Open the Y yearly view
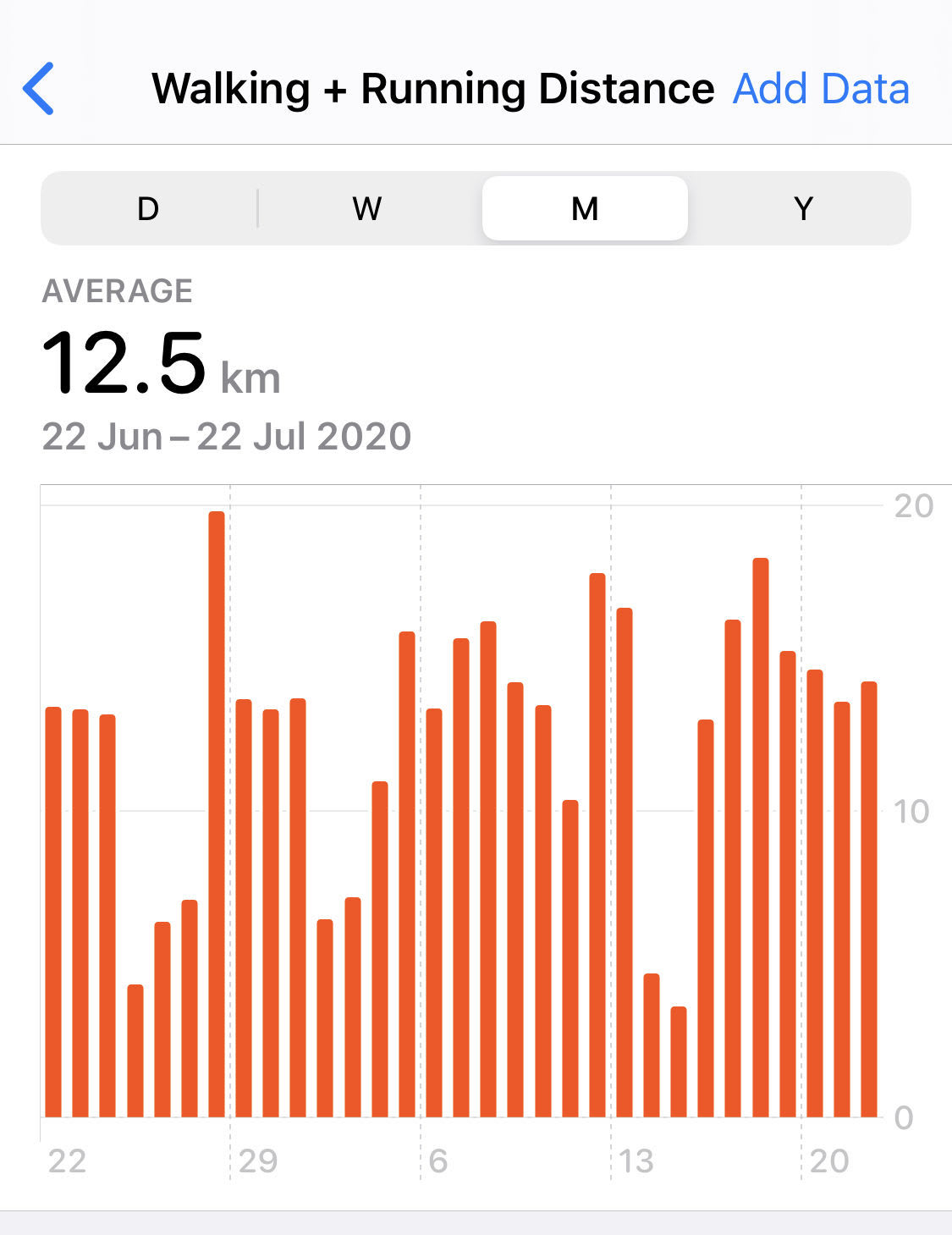952x1235 pixels. [803, 208]
